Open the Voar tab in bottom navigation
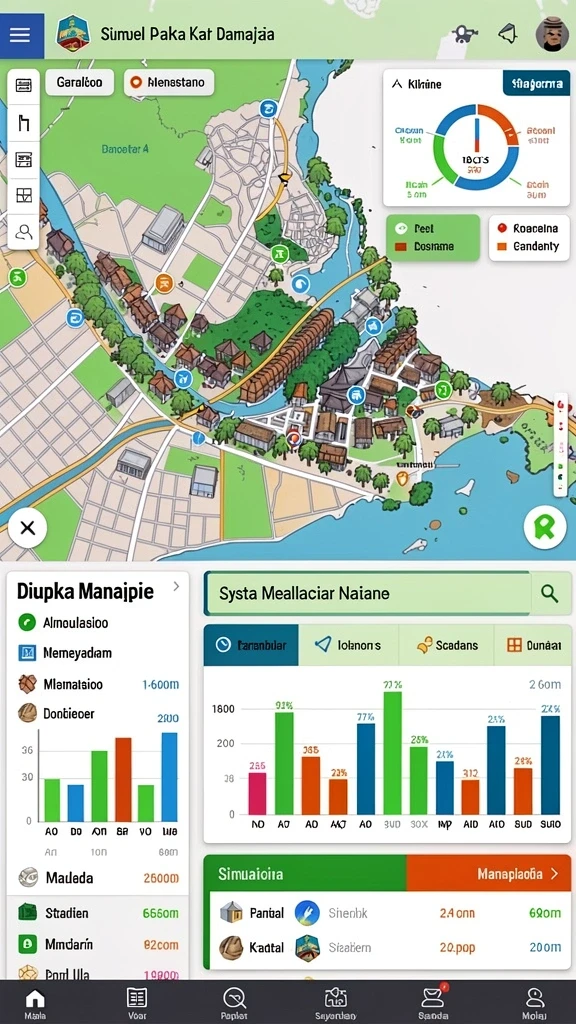The width and height of the screenshot is (576, 1024). [x=136, y=1003]
